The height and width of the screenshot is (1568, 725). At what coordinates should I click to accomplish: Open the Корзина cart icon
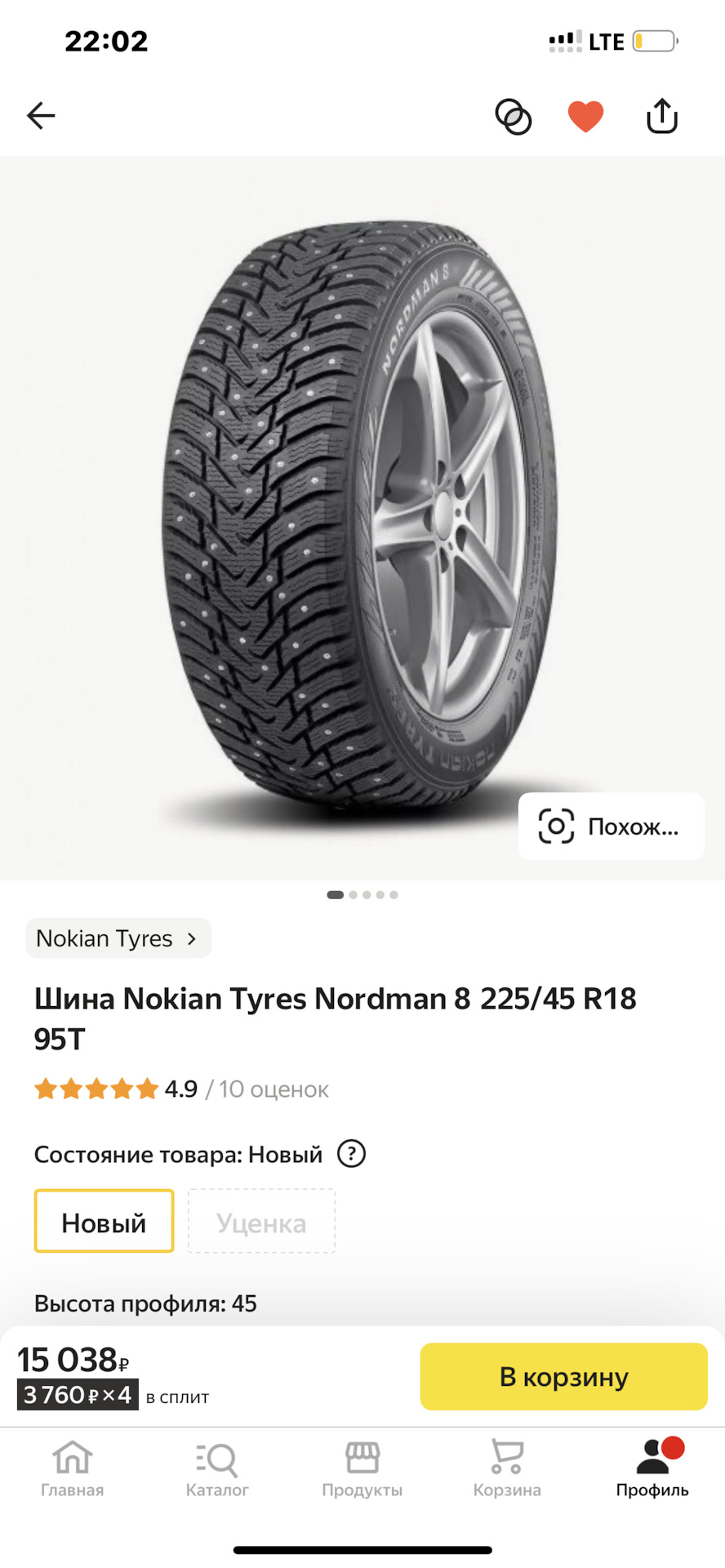click(x=506, y=1468)
